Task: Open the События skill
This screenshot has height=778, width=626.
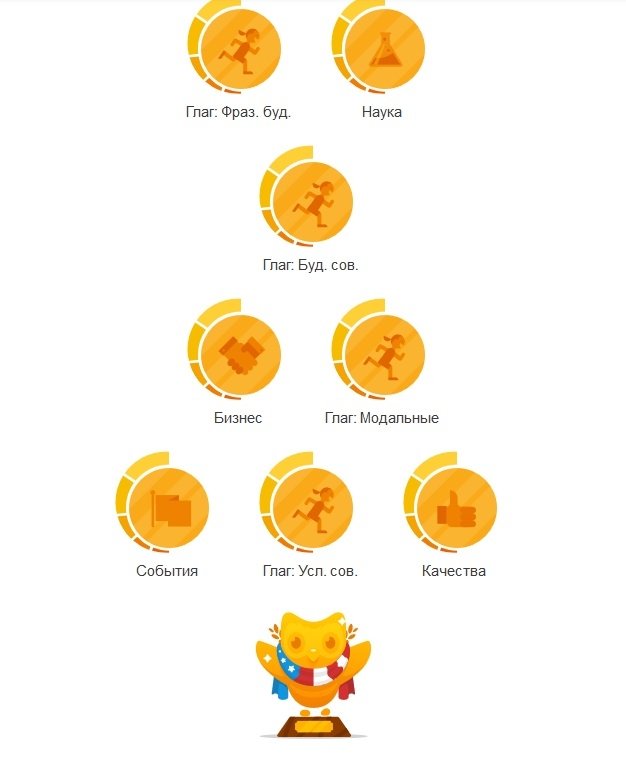Action: pos(168,507)
